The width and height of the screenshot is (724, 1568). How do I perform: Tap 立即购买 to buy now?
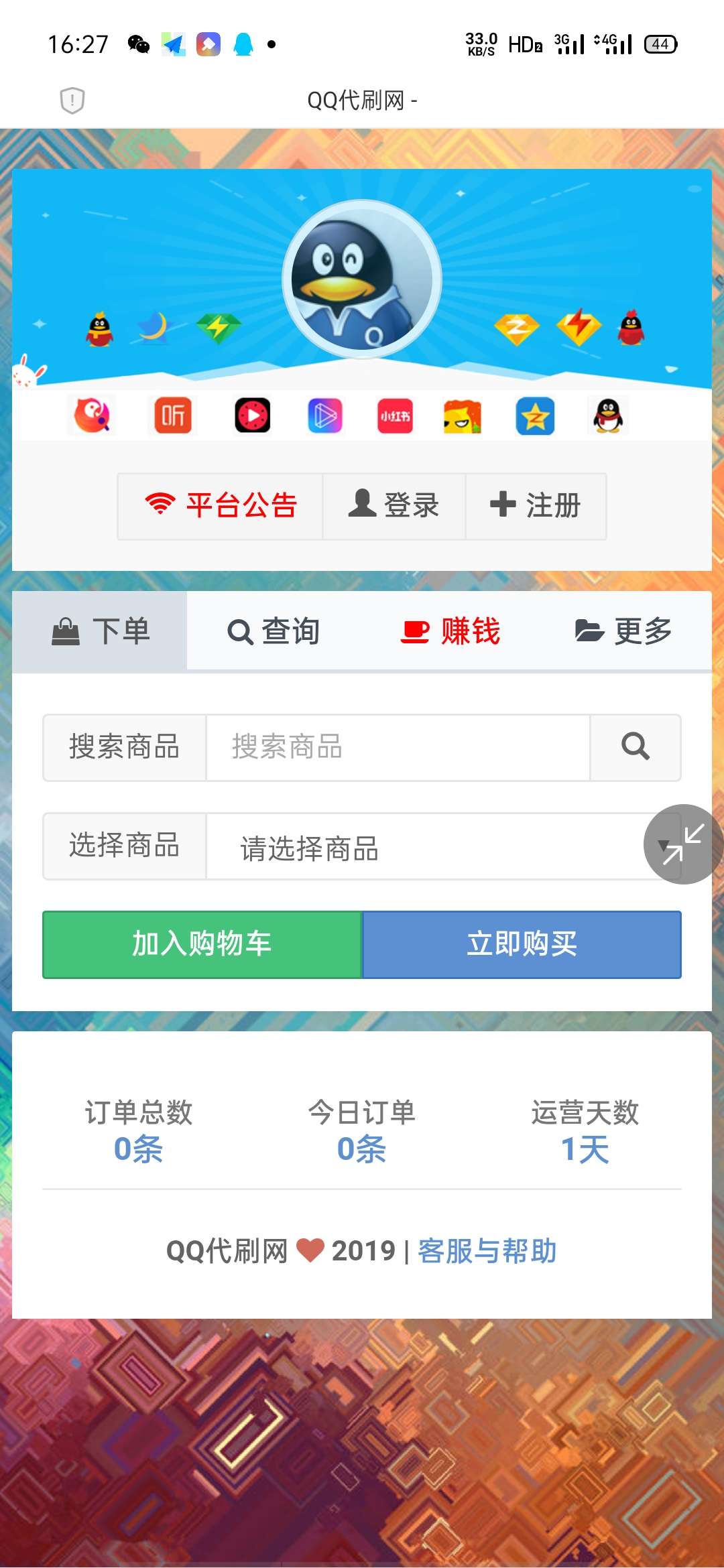[x=522, y=944]
